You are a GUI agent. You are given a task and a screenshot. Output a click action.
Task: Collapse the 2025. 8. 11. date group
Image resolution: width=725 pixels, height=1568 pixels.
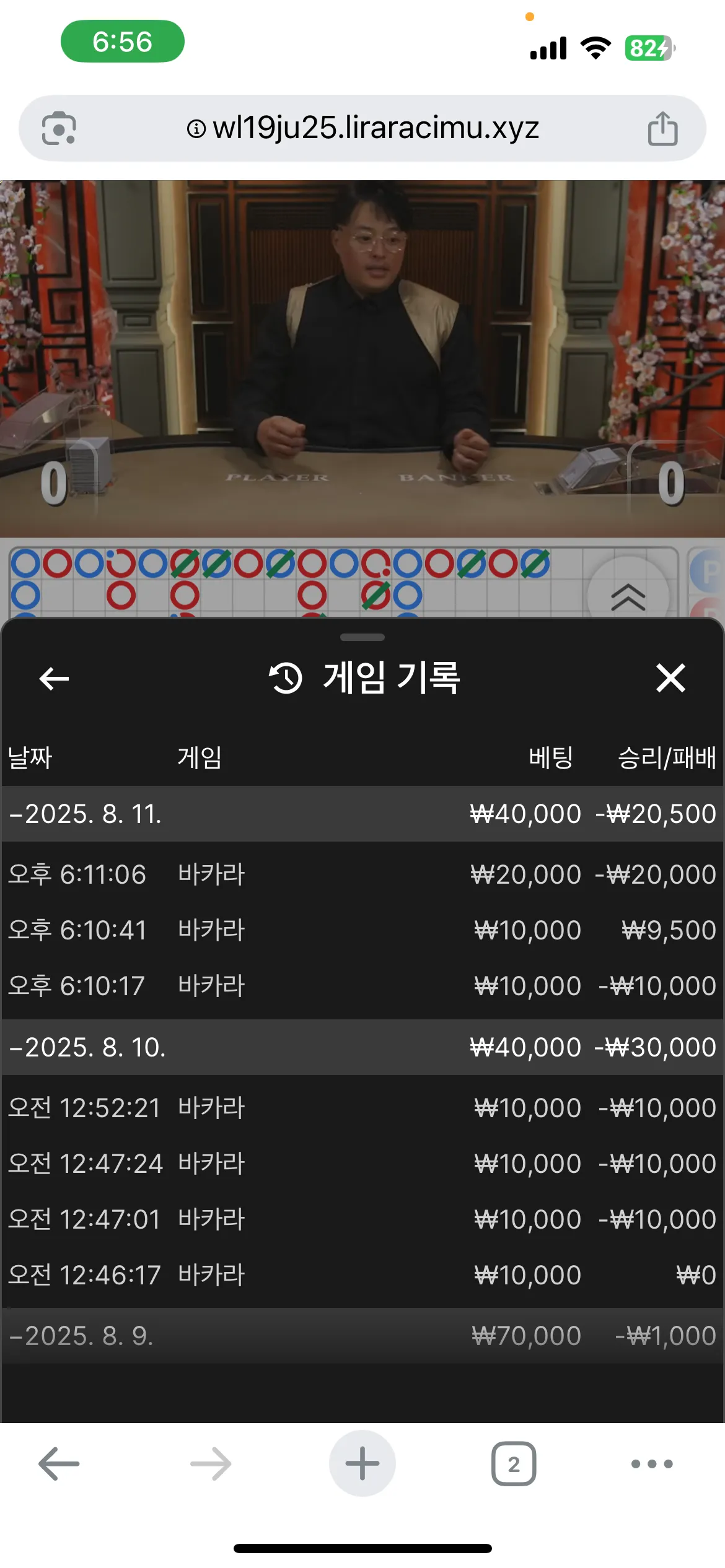click(x=362, y=814)
